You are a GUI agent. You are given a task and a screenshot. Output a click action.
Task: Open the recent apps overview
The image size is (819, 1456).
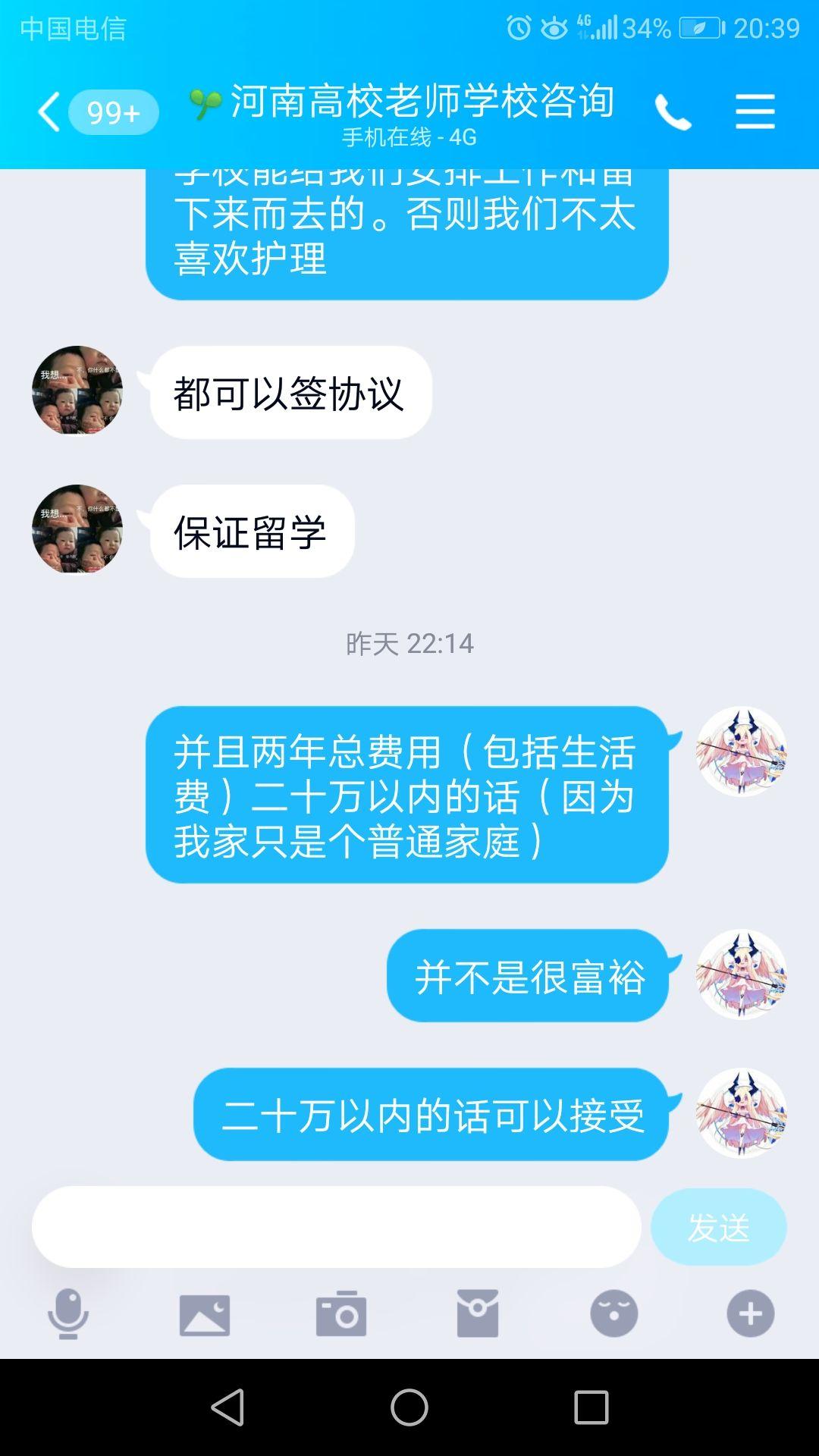click(591, 1407)
